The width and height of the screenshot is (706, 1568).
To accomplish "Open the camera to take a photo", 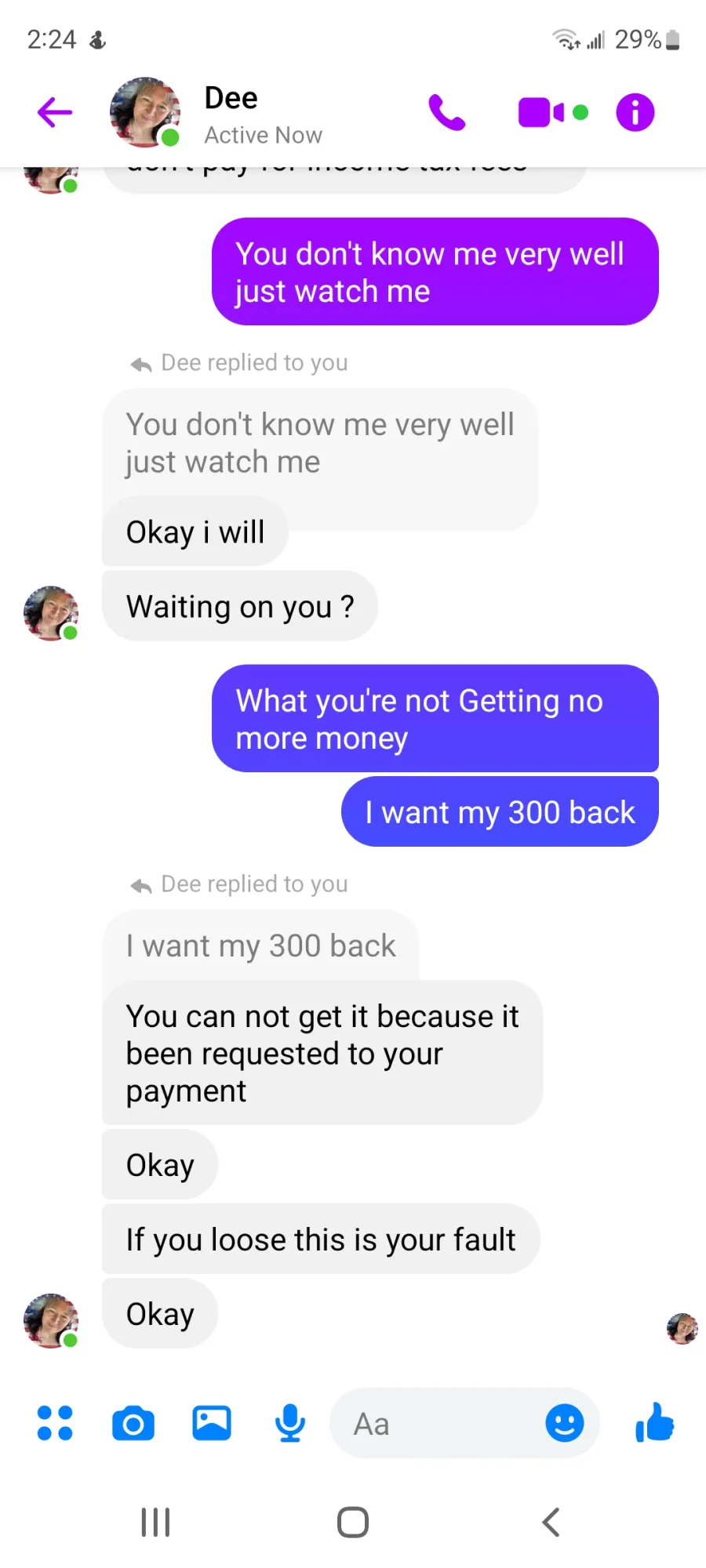I will click(x=133, y=1423).
